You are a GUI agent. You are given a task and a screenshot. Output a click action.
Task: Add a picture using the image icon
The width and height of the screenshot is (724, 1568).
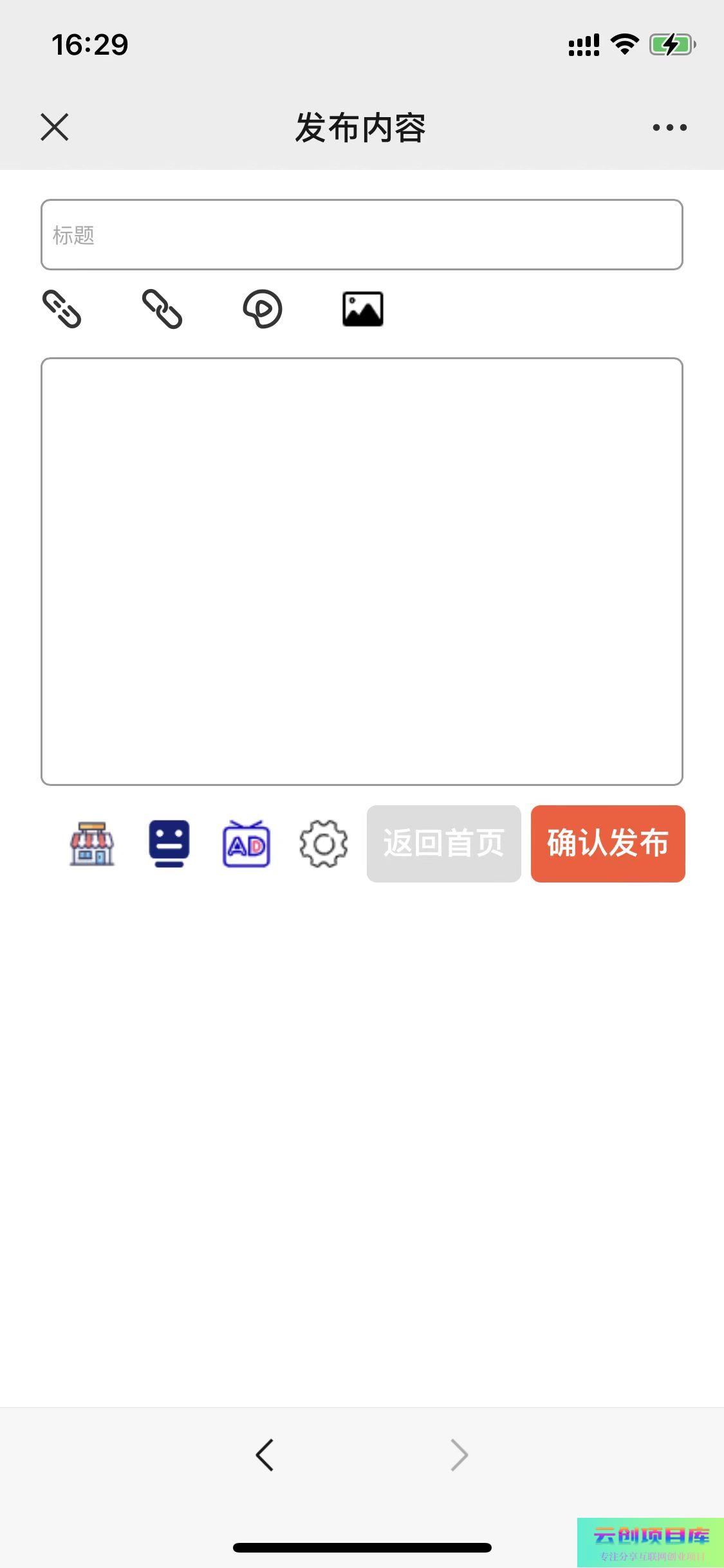point(363,309)
